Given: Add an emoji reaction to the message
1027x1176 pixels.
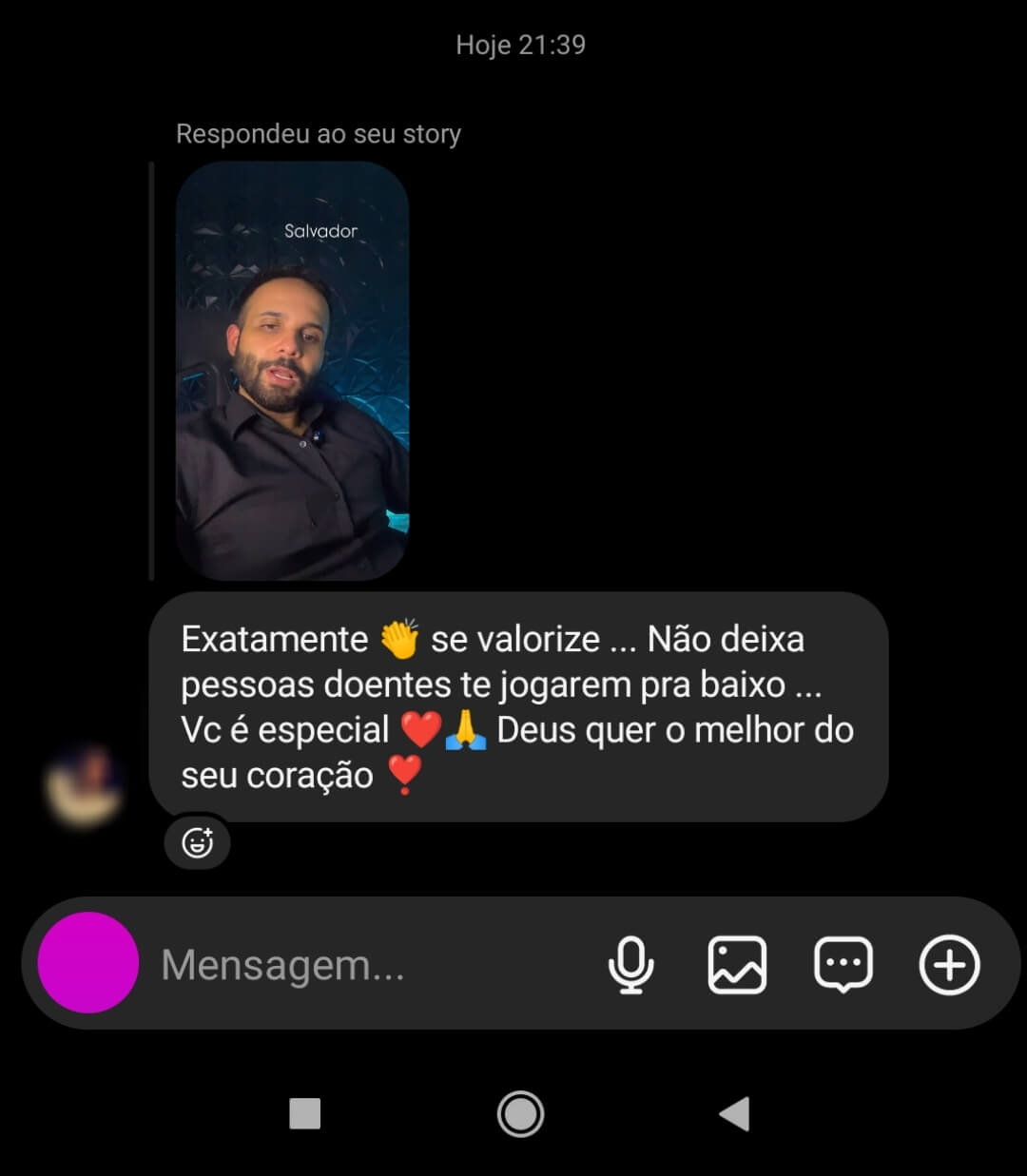Looking at the screenshot, I should pyautogui.click(x=197, y=842).
